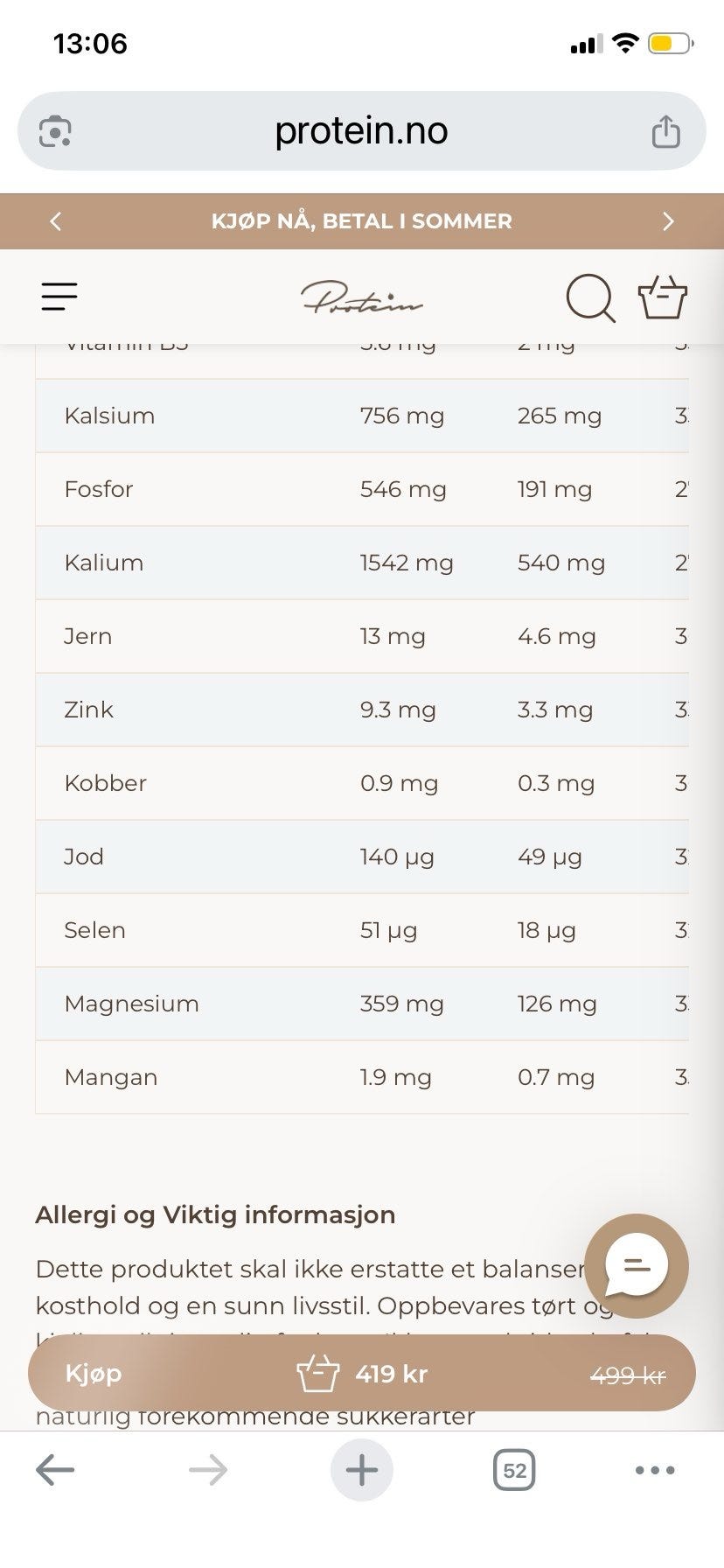Go to the Protein home logo

tap(361, 297)
